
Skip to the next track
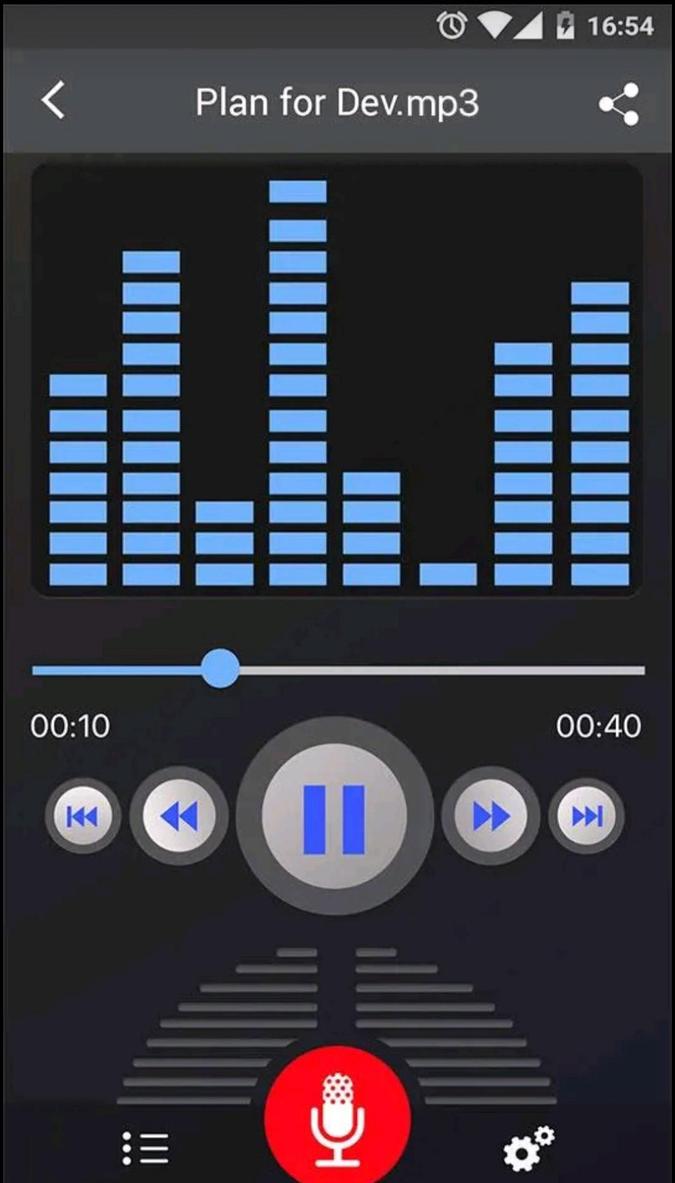tap(587, 817)
